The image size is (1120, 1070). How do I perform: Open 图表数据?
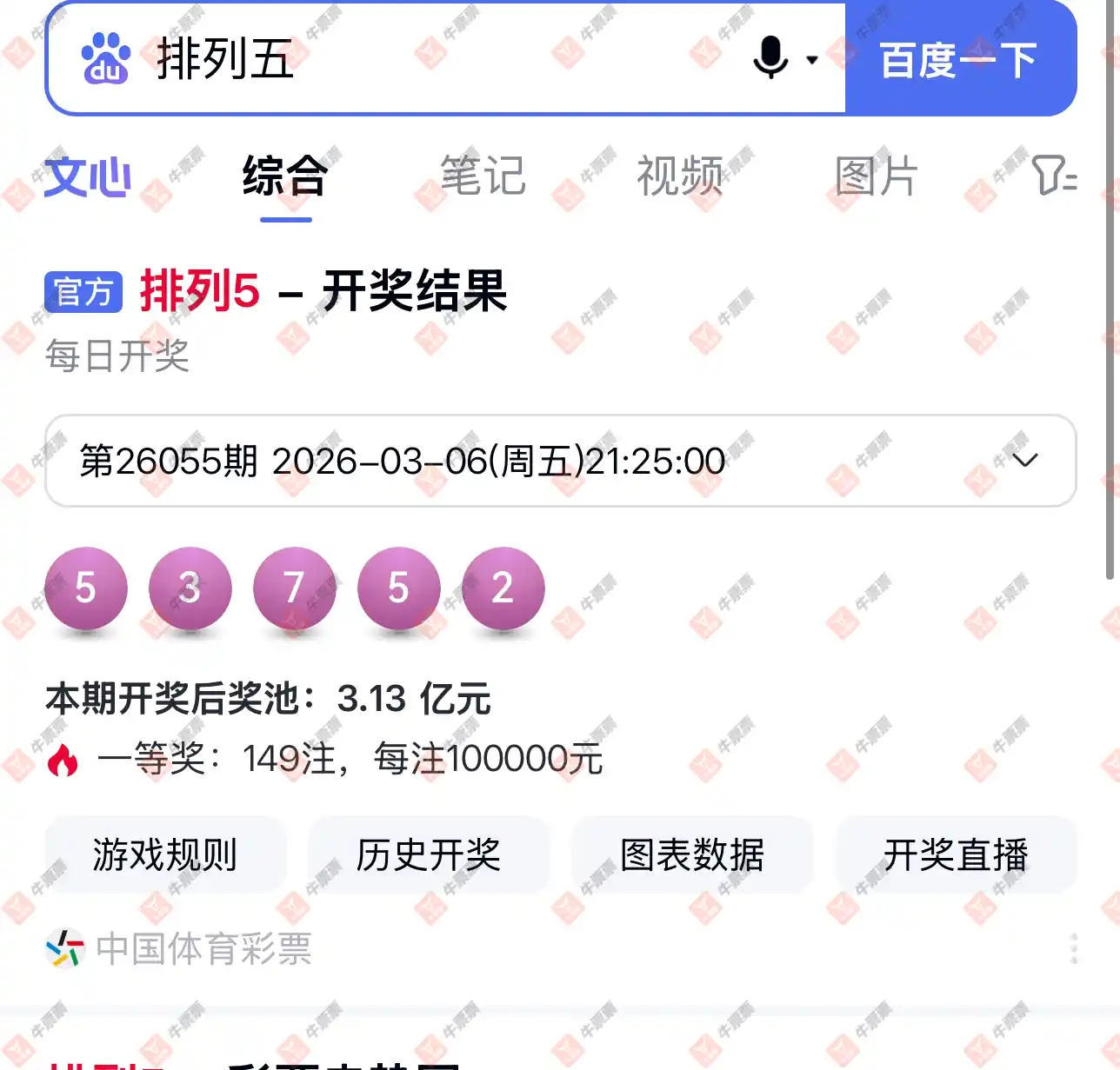pos(692,854)
